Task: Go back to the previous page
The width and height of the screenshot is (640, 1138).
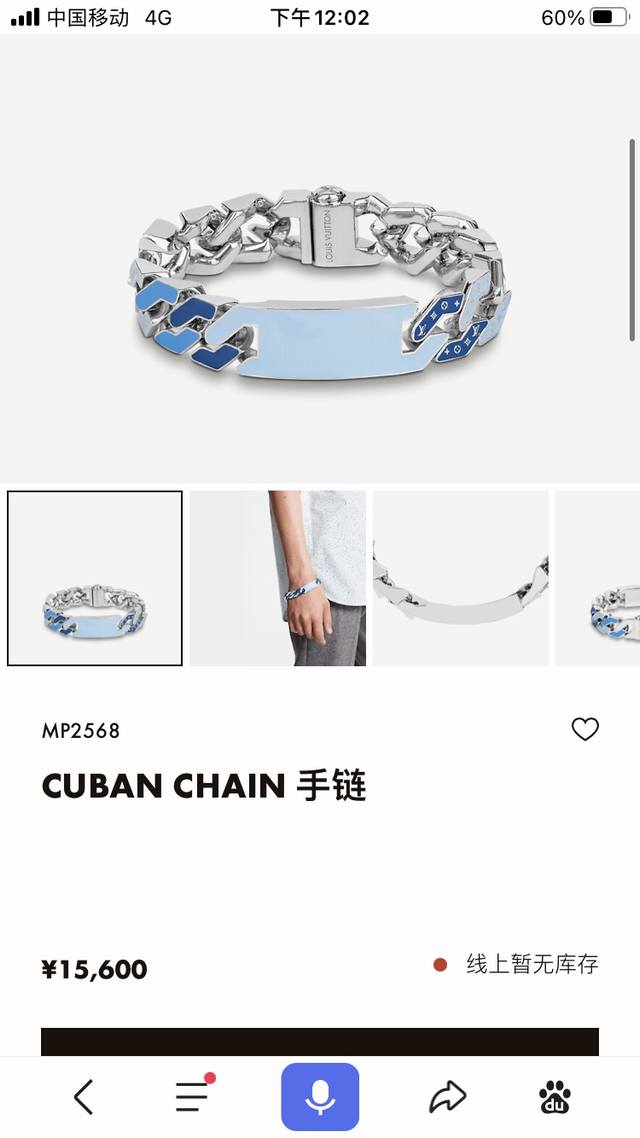Action: click(84, 1097)
